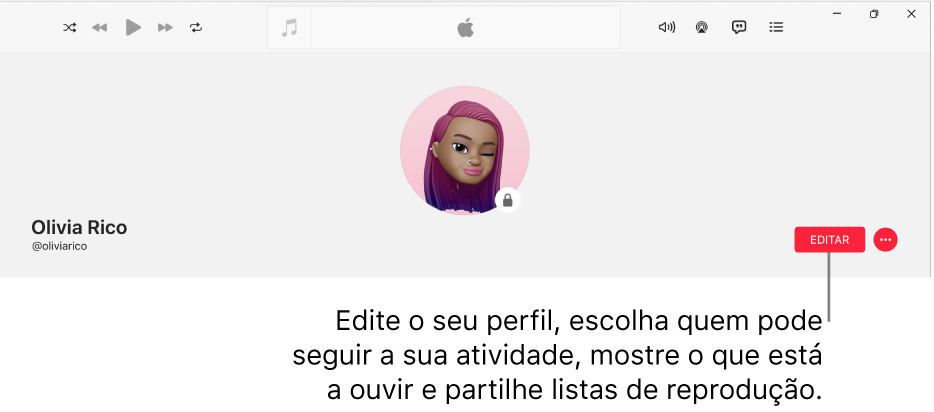Skip forward to the next track
This screenshot has height=412, width=934.
pos(165,28)
